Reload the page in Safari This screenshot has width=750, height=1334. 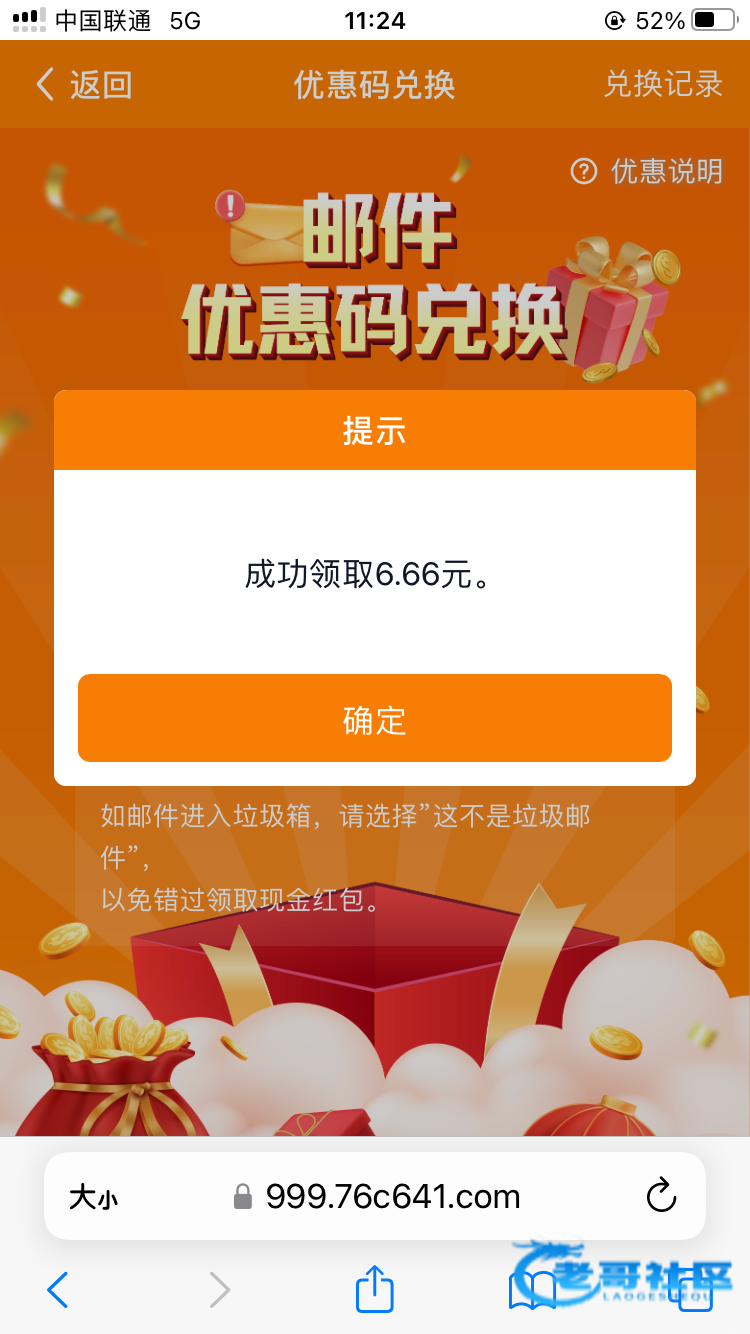pyautogui.click(x=661, y=1196)
